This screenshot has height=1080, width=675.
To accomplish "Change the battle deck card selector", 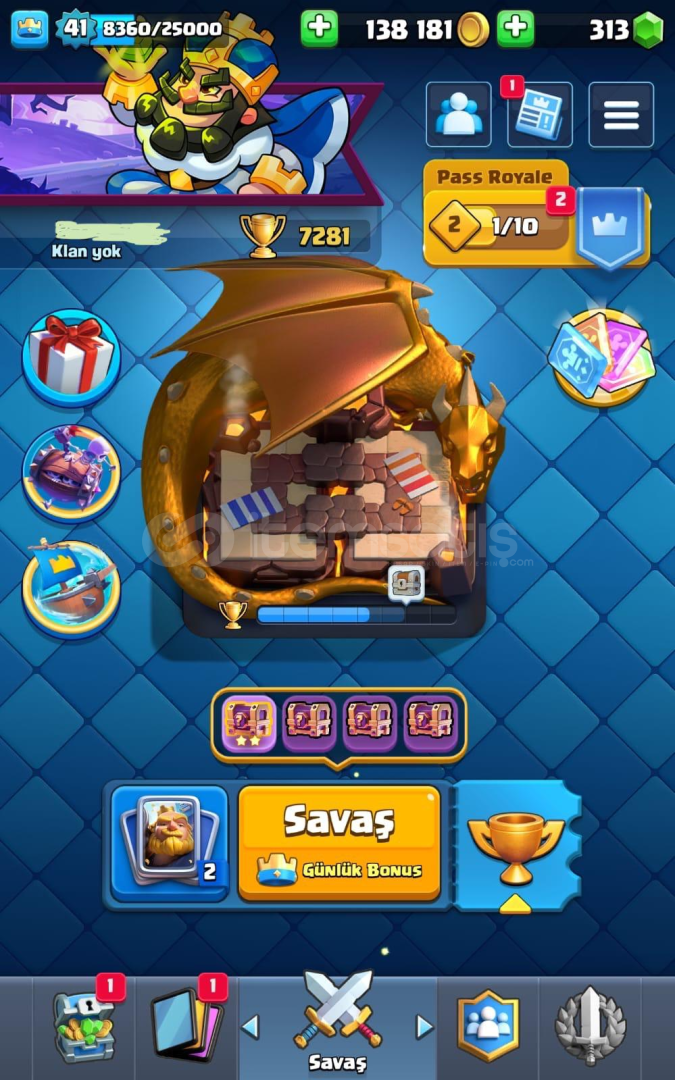I will 170,843.
